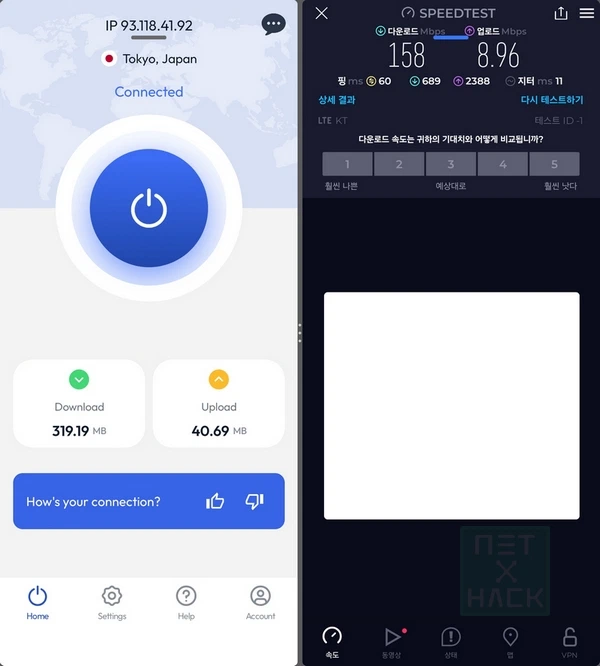The width and height of the screenshot is (600, 666).
Task: Rate download speed as 1
Action: pyautogui.click(x=347, y=164)
